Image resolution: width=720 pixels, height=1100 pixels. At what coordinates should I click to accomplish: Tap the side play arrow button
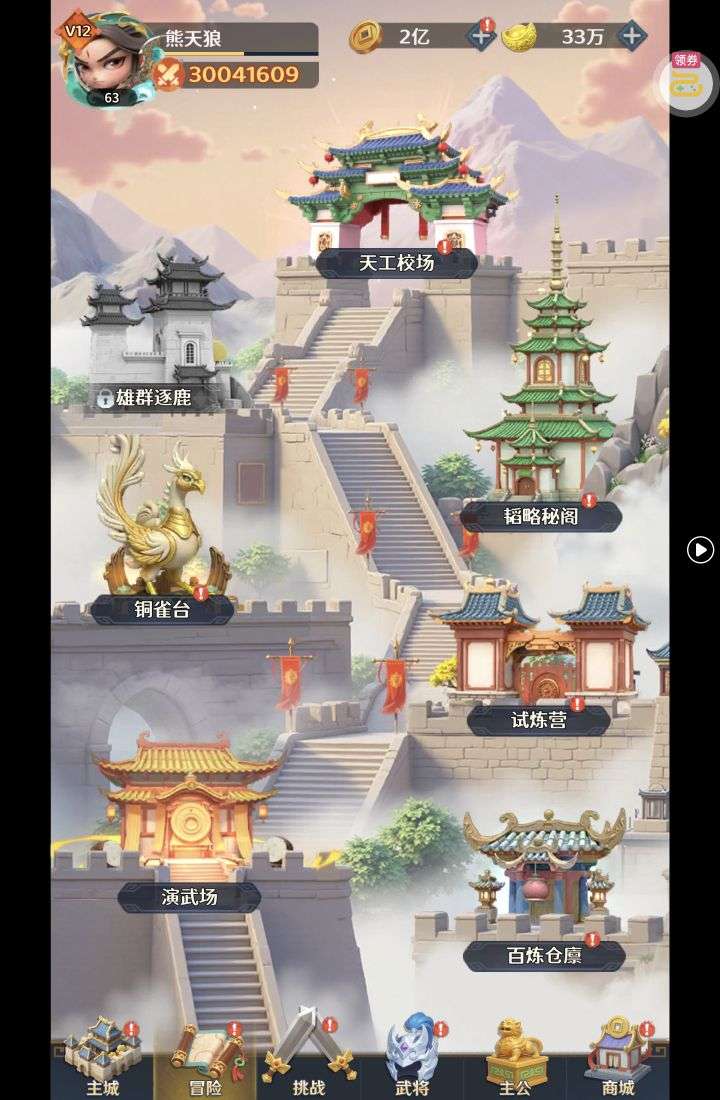(x=700, y=549)
